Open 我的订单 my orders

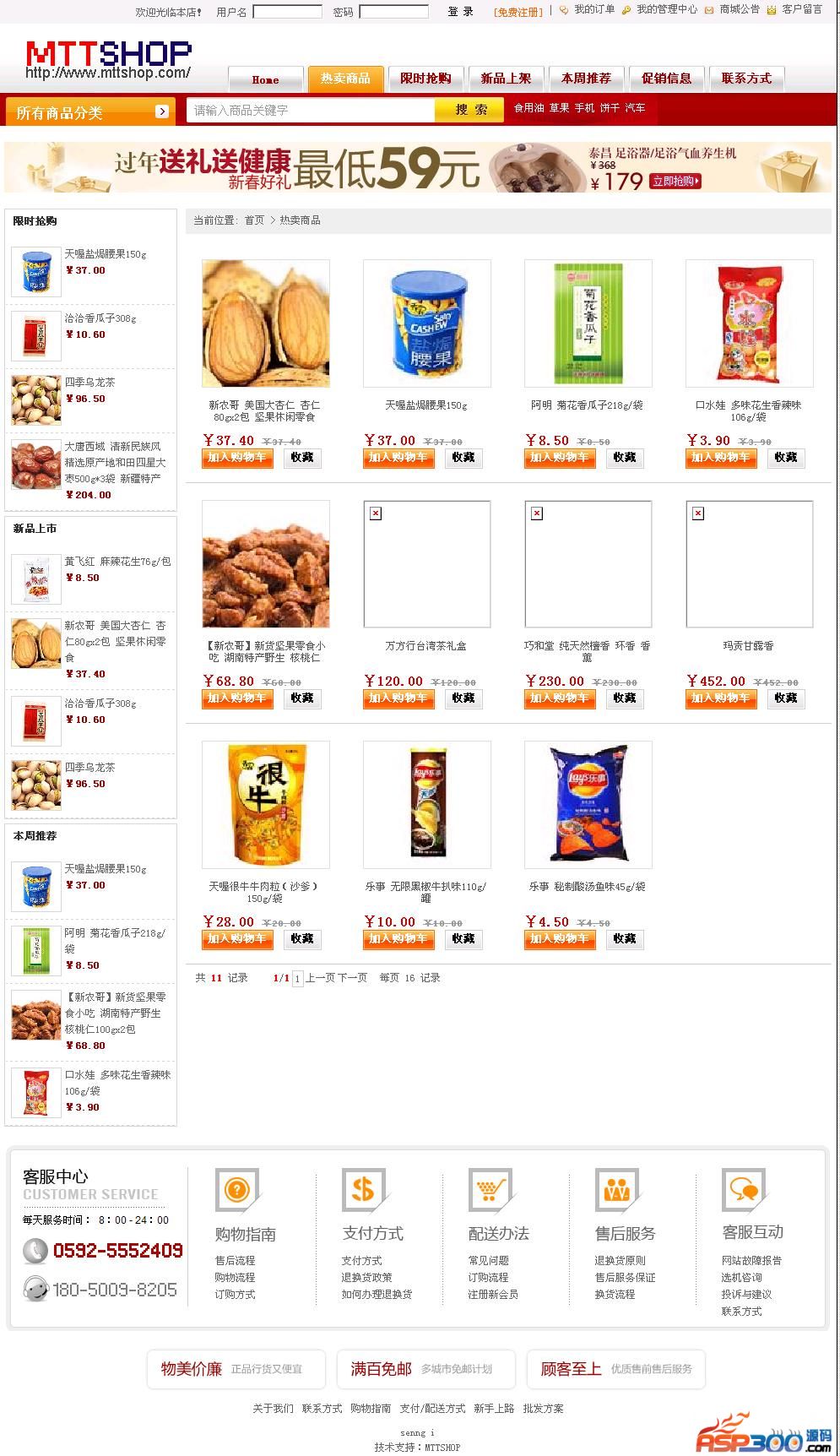coord(593,9)
